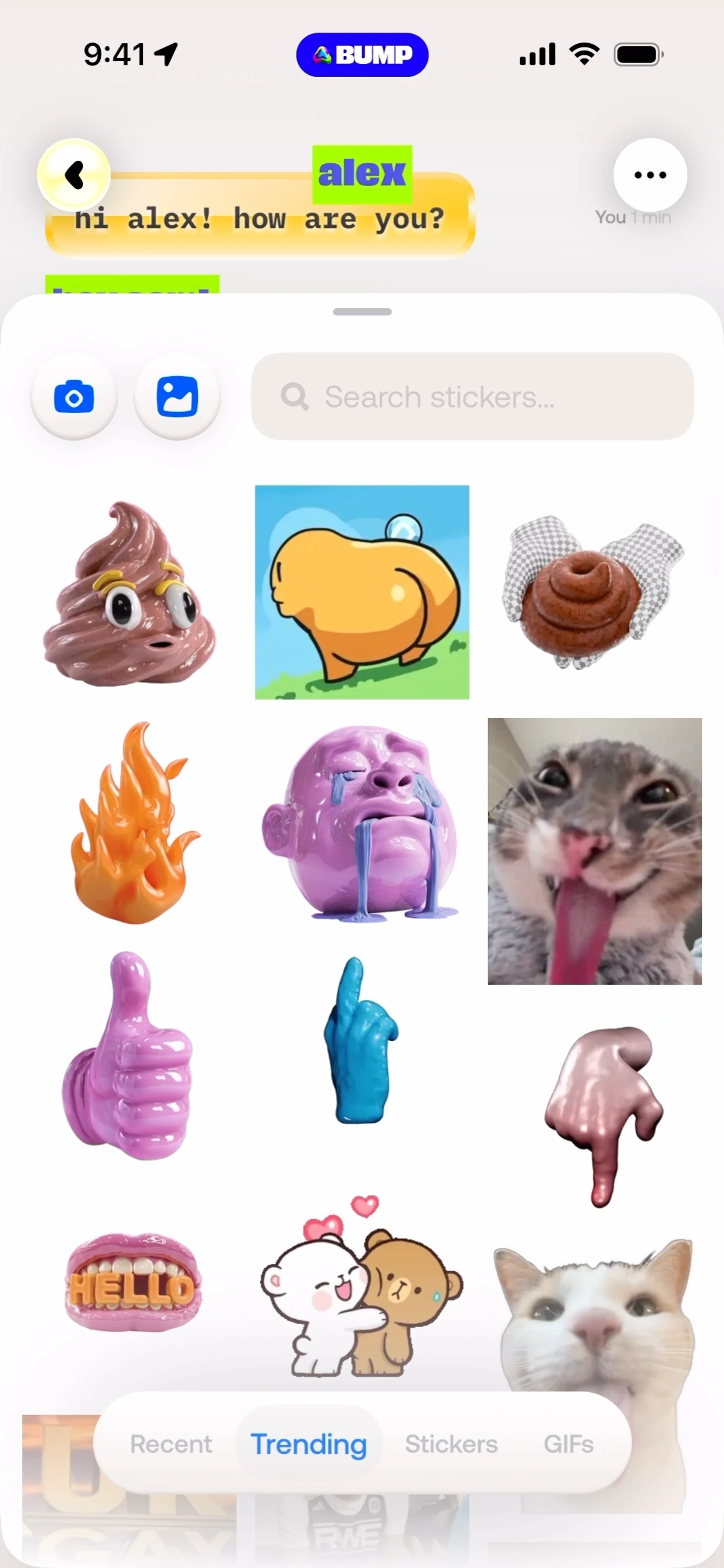Select the Trending tab
The image size is (724, 1568).
(x=309, y=1444)
